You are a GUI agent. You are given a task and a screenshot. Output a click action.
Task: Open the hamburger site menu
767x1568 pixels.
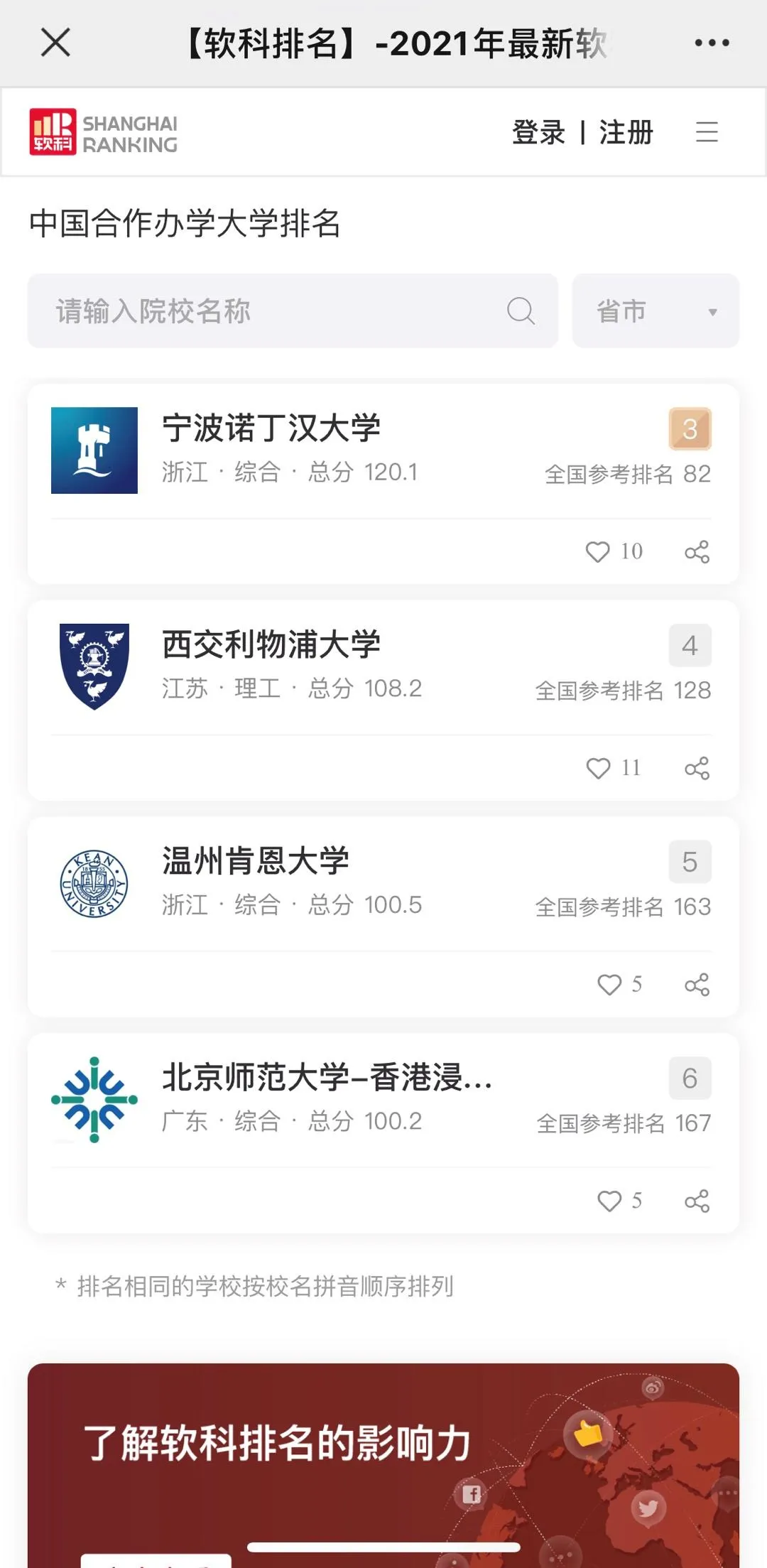tap(707, 132)
